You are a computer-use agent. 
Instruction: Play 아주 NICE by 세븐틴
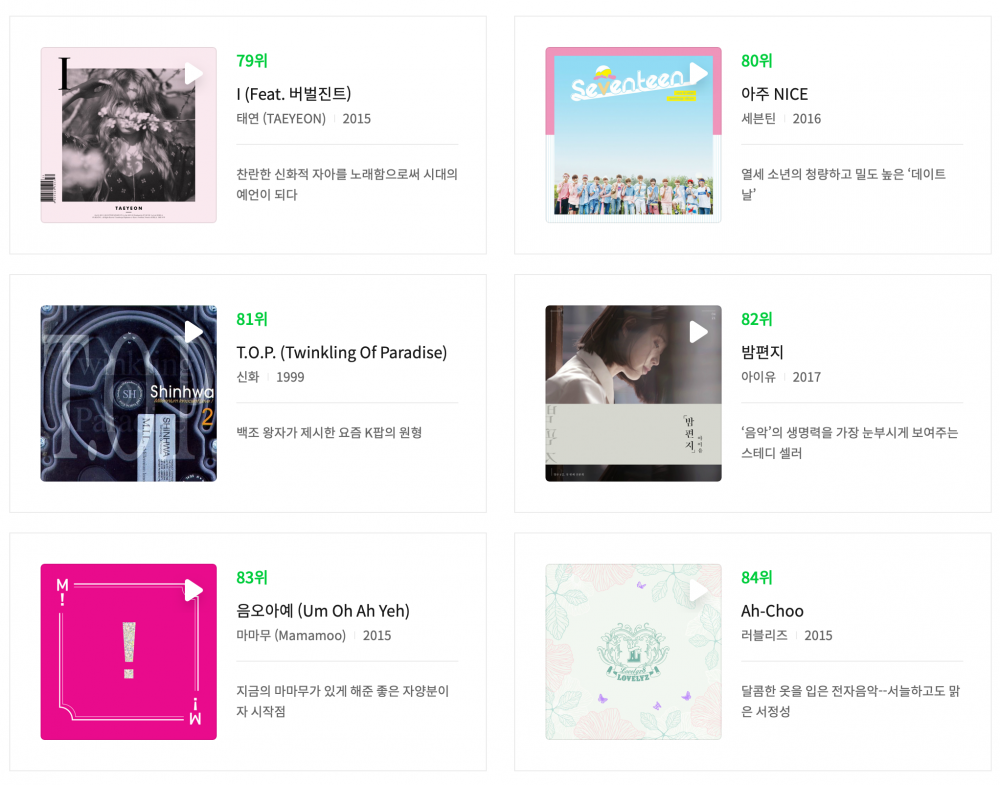tap(699, 74)
